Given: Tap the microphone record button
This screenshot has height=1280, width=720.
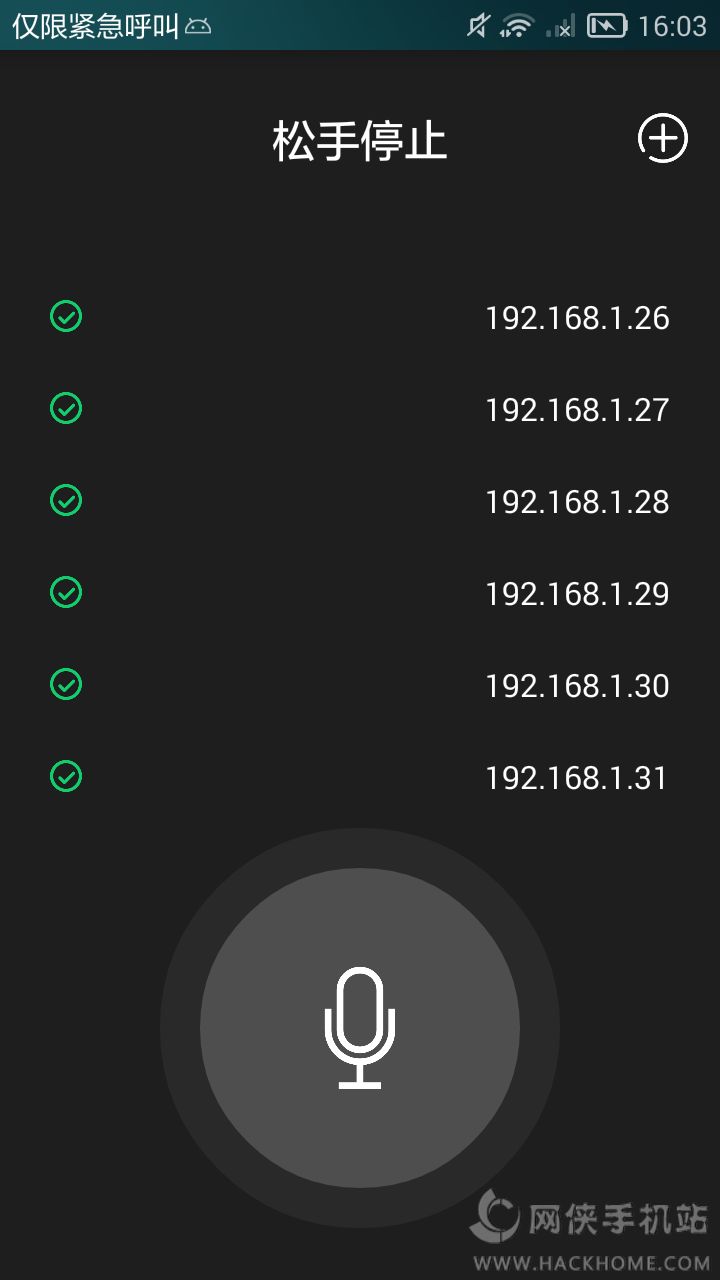Looking at the screenshot, I should click(x=360, y=1027).
